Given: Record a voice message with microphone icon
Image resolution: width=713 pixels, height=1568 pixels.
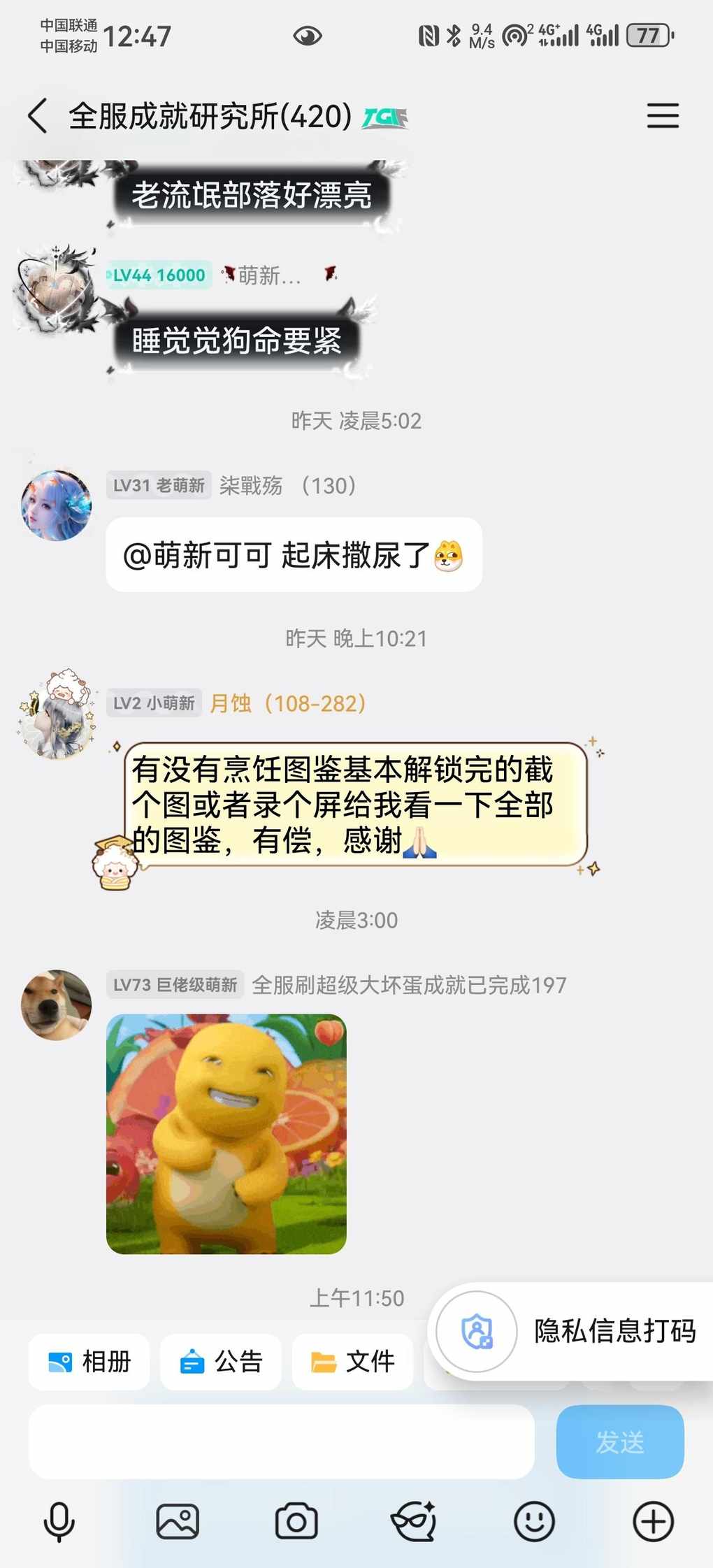Looking at the screenshot, I should (x=59, y=1521).
